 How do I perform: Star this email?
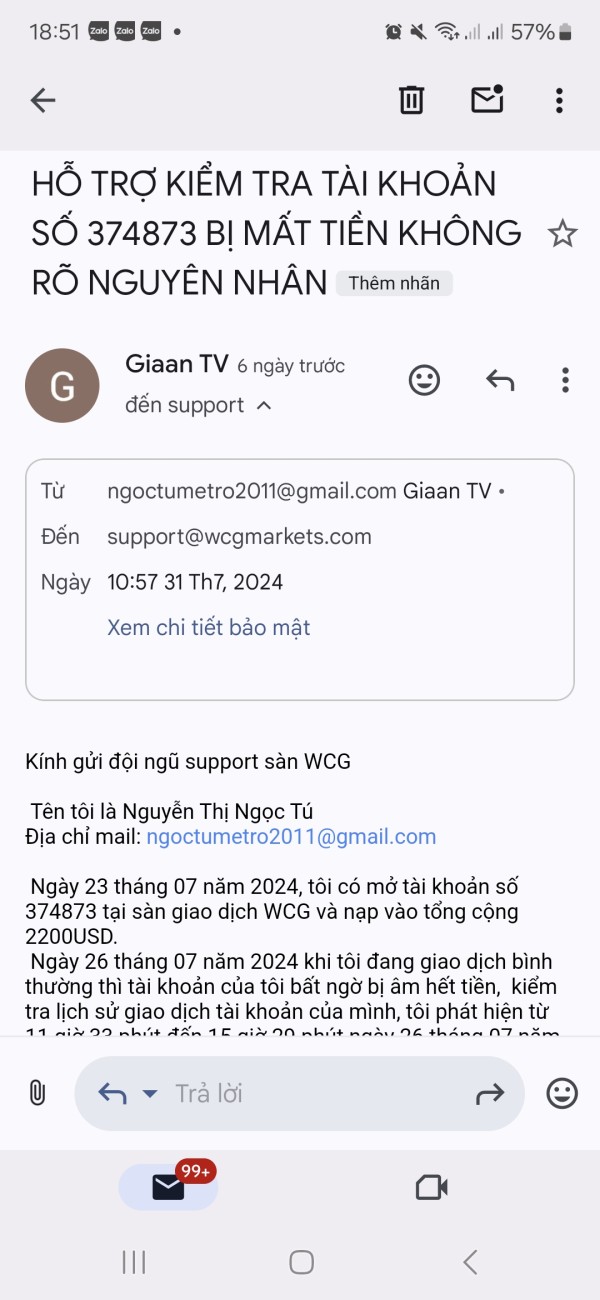pos(563,234)
